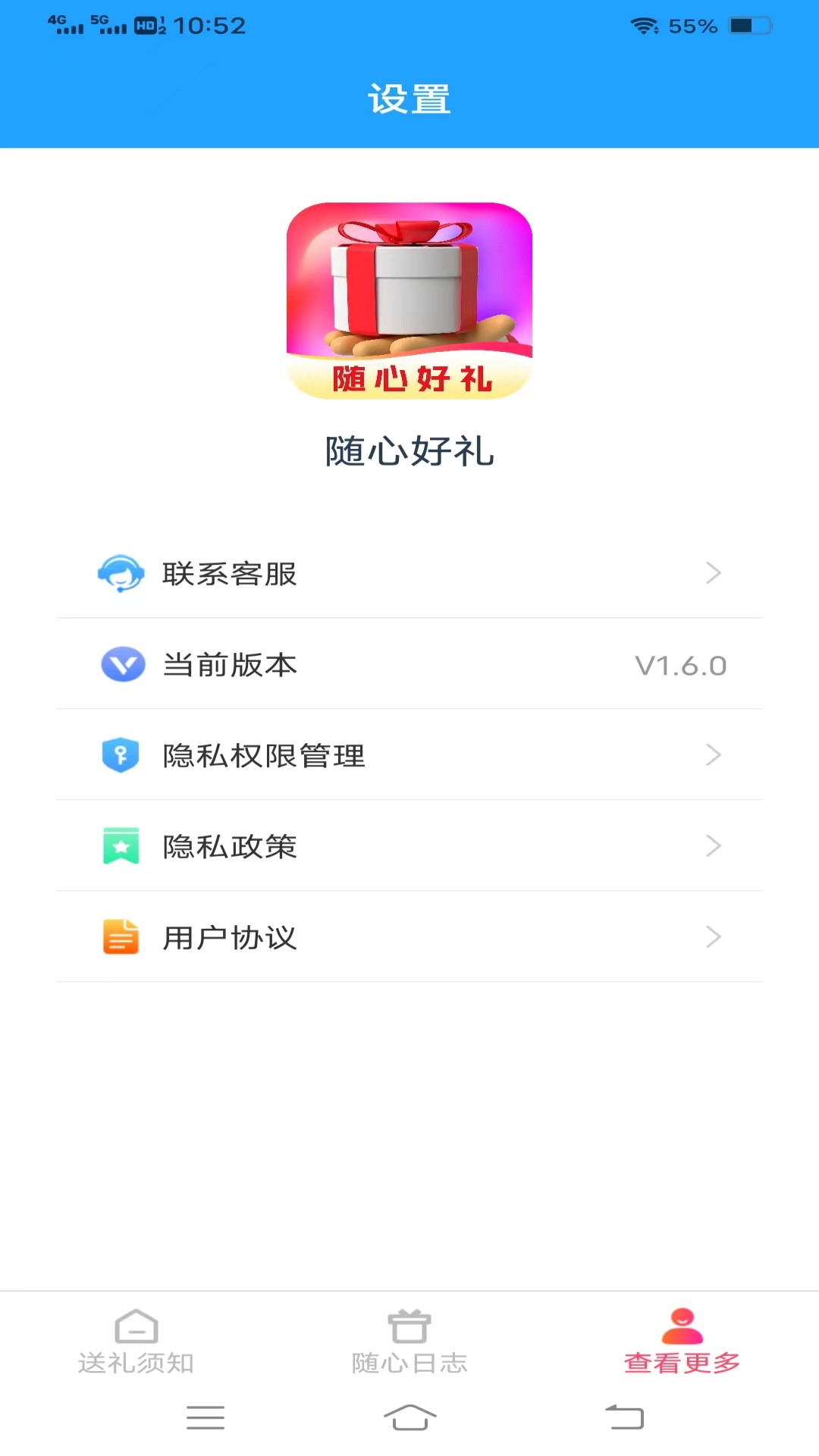Screen dimensions: 819x1456
Task: Switch to the 送礼须知 tab
Action: tap(136, 1341)
